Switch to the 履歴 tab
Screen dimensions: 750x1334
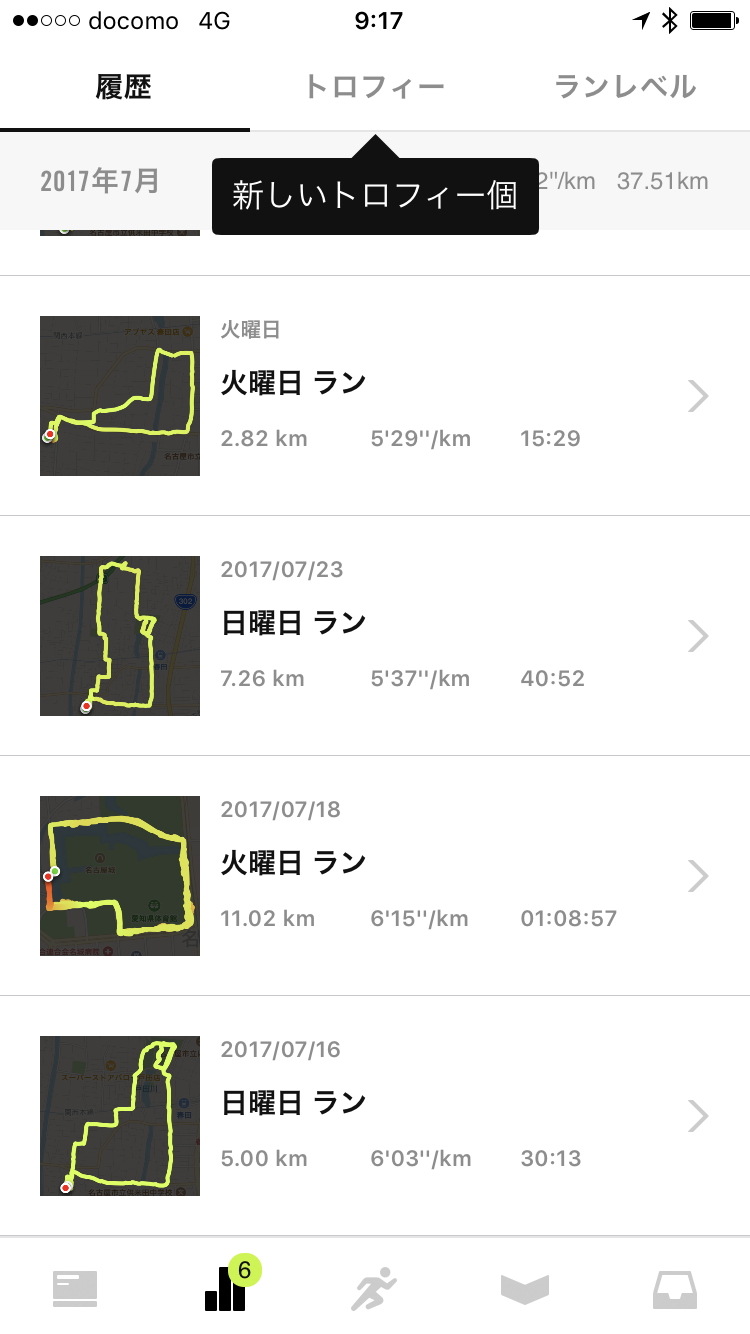click(124, 87)
